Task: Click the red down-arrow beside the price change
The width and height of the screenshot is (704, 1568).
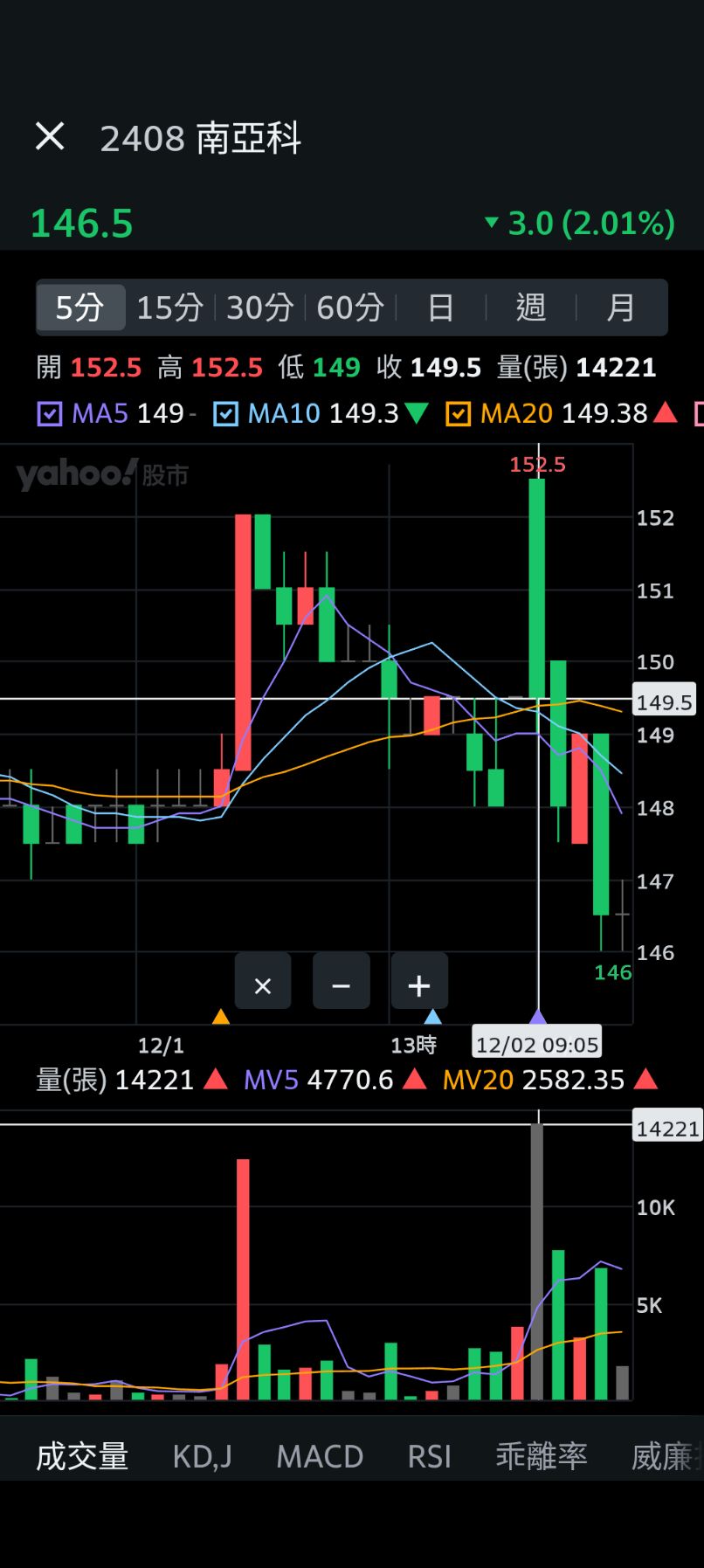Action: click(491, 224)
